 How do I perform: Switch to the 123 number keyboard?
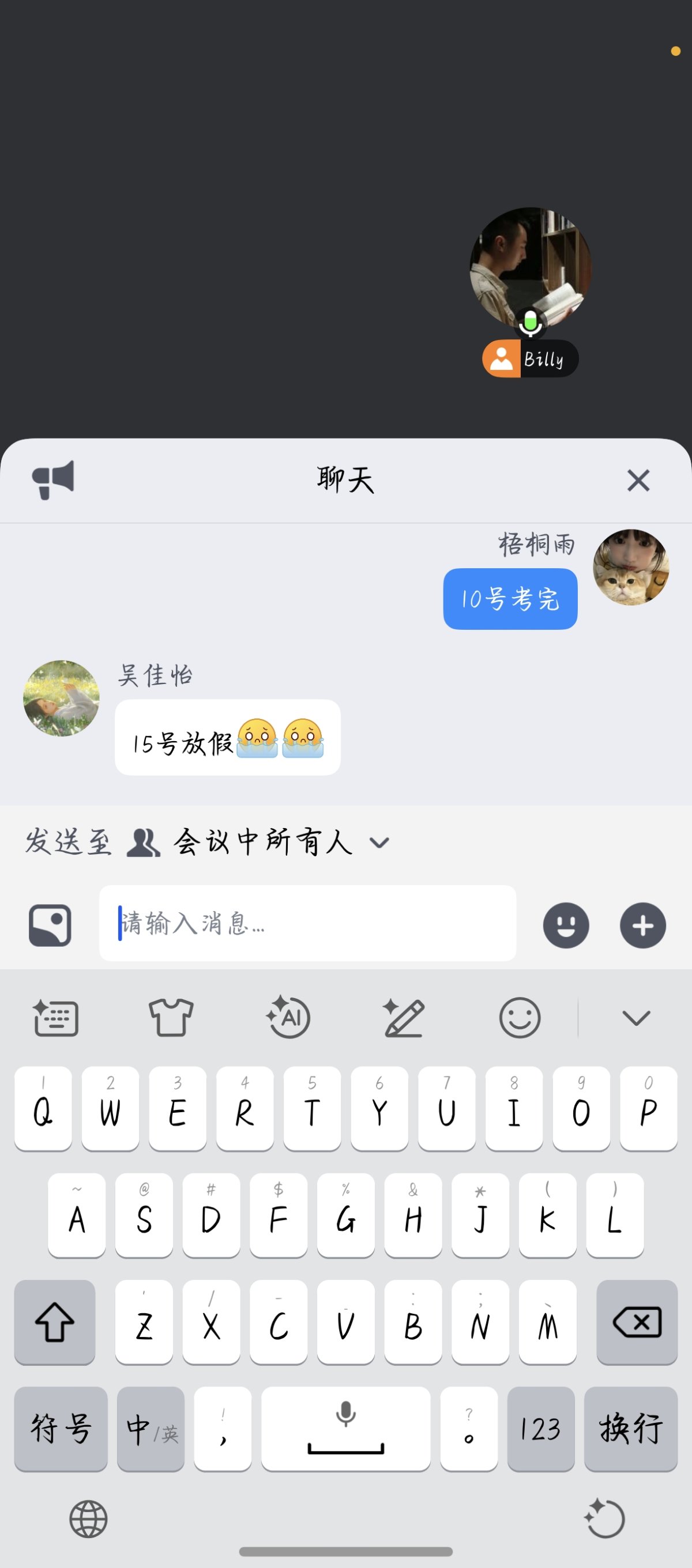(x=540, y=1429)
